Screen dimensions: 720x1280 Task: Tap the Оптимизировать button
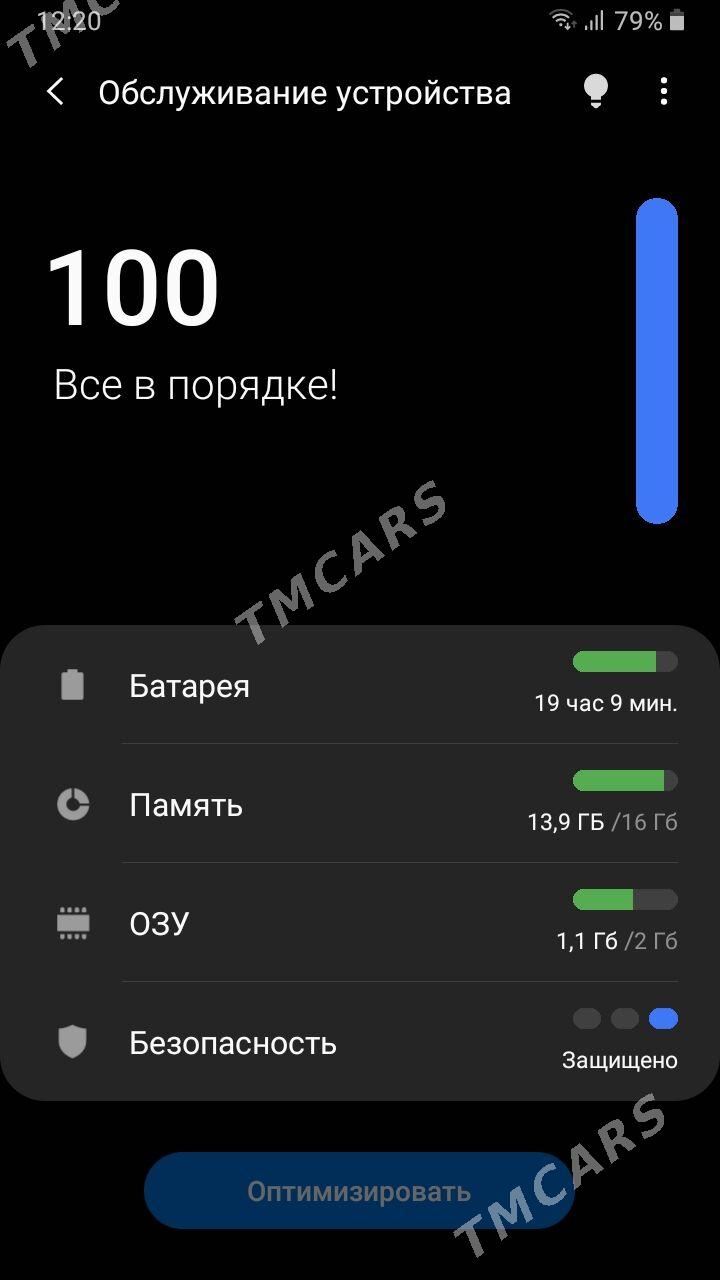(359, 1191)
